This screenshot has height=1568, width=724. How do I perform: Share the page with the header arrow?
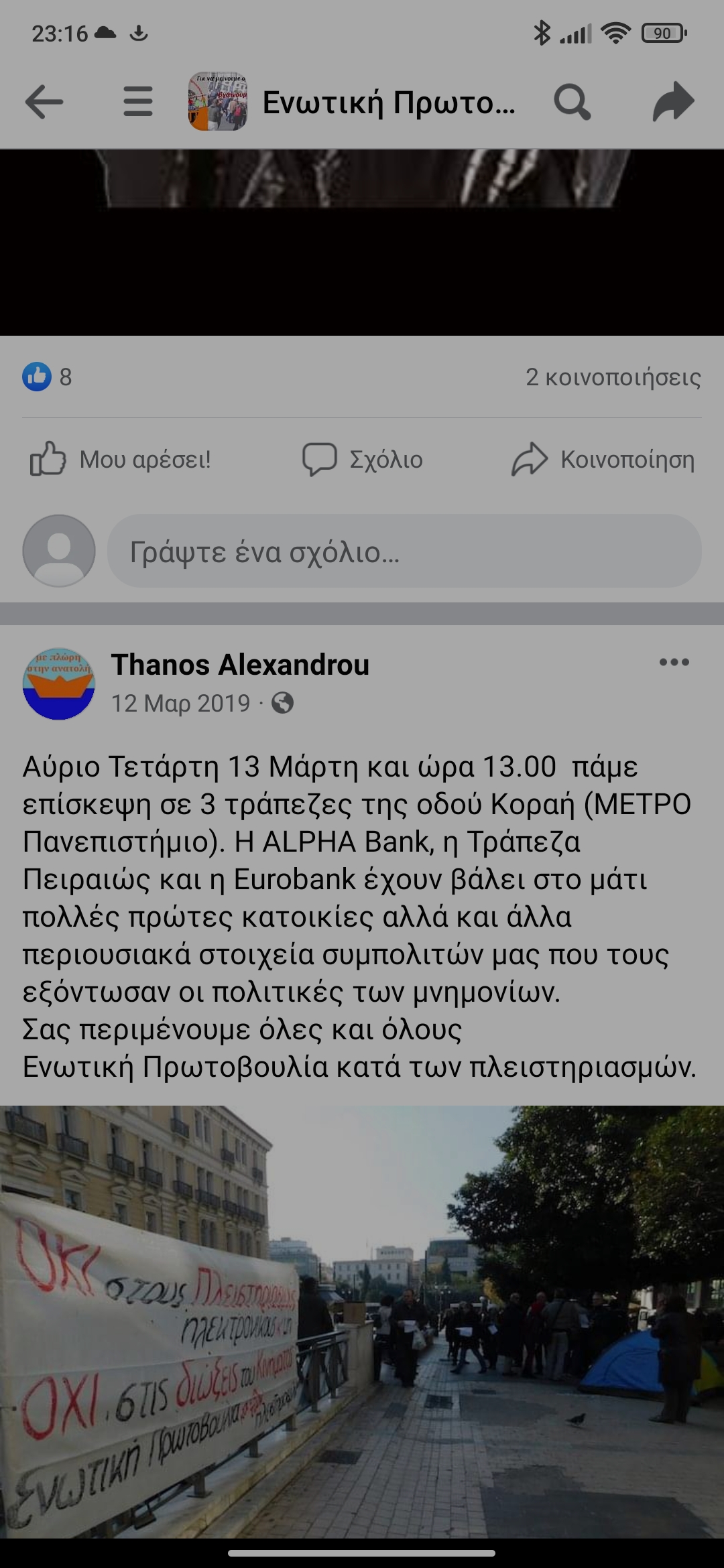tap(672, 103)
